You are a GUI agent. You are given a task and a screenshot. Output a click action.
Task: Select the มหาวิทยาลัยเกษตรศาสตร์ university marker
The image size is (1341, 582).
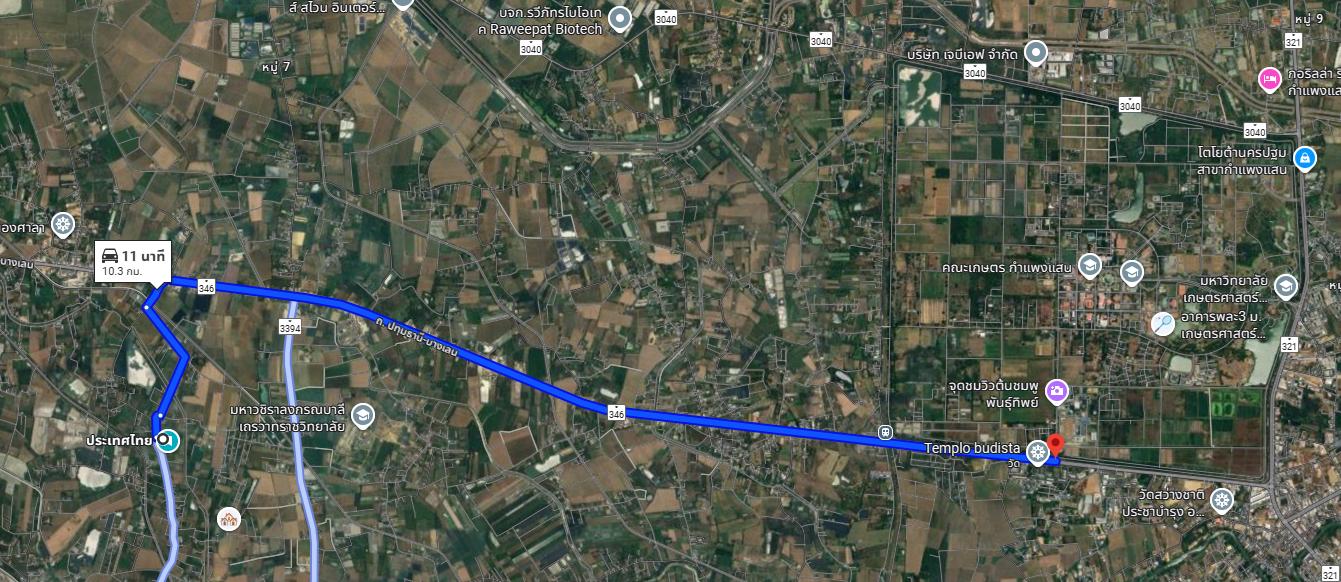(1285, 287)
